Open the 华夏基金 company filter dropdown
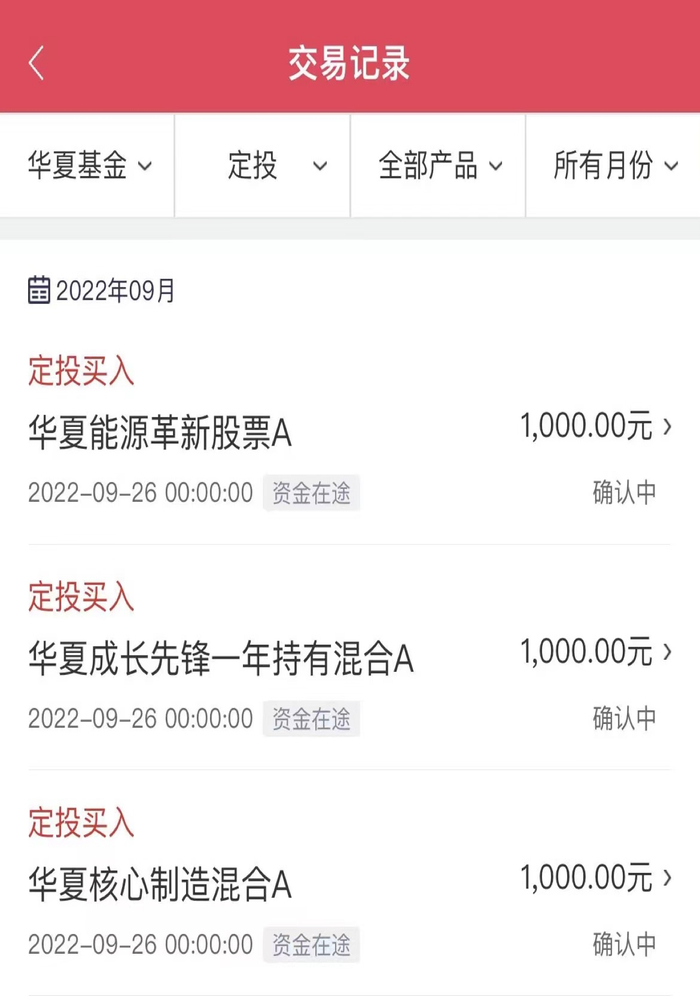700x996 pixels. click(x=88, y=166)
